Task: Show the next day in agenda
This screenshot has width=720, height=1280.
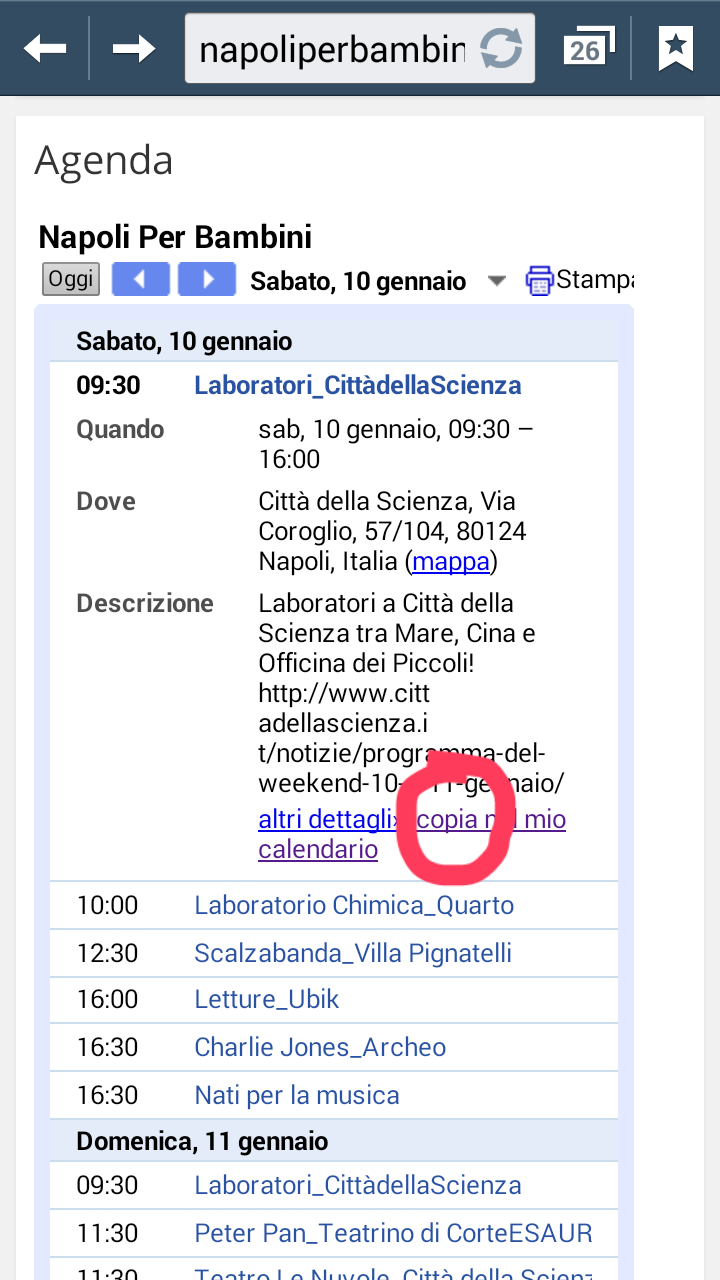Action: [x=207, y=280]
